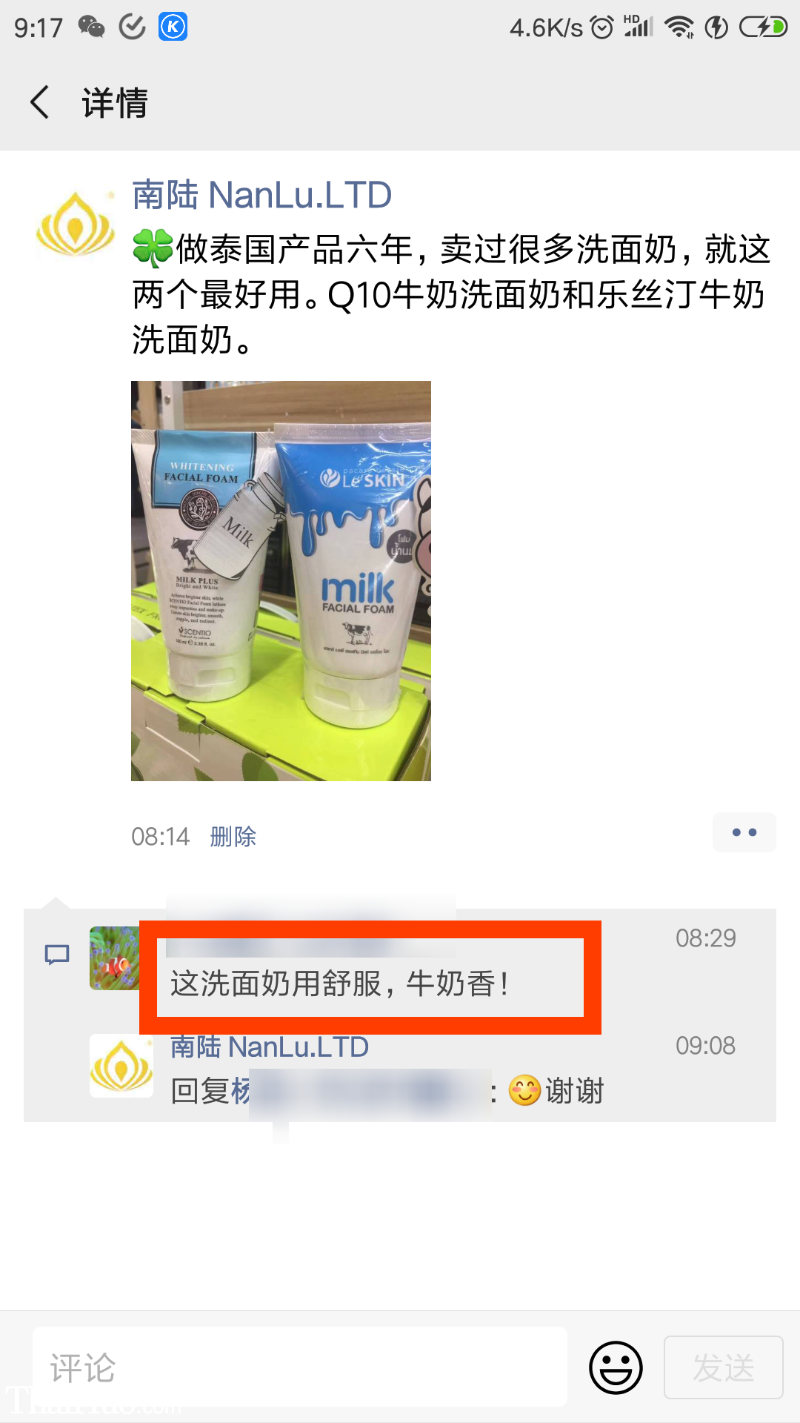Go back from the 详情 page
The width and height of the screenshot is (800, 1423).
pyautogui.click(x=40, y=103)
